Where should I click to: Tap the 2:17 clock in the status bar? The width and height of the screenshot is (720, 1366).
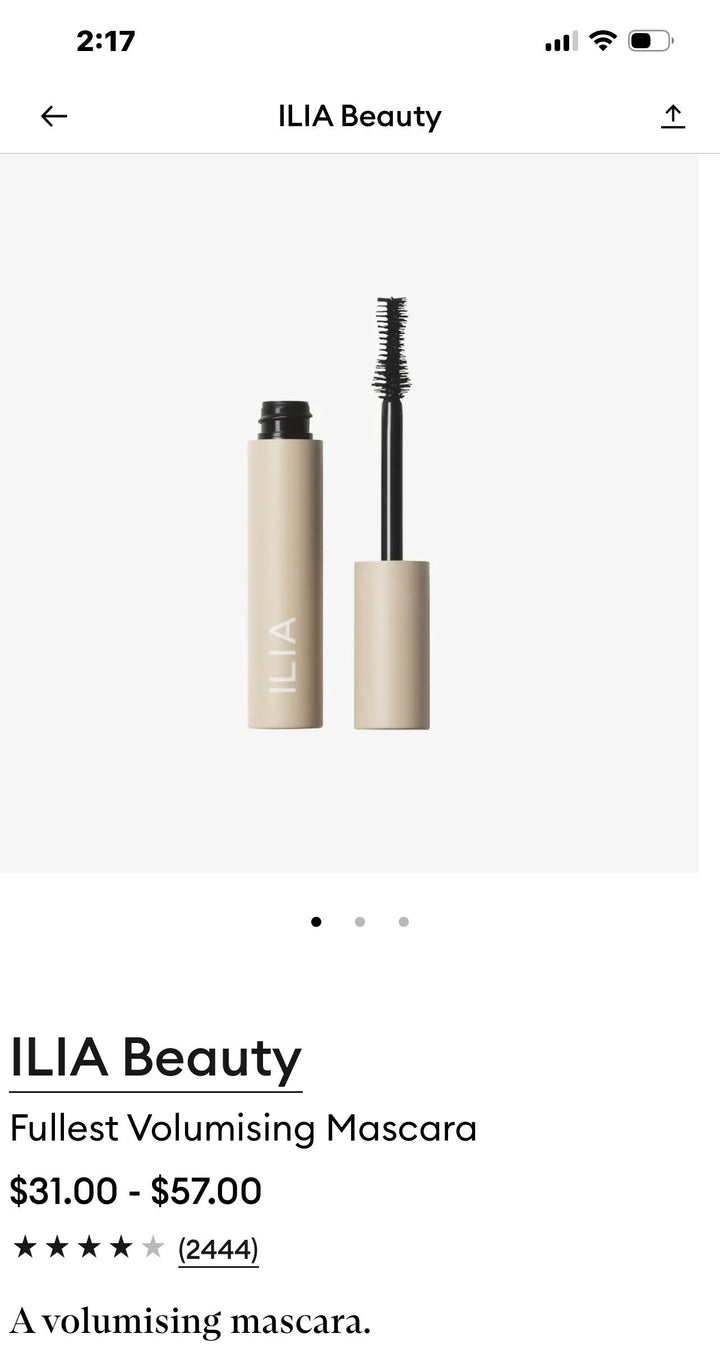[x=107, y=42]
